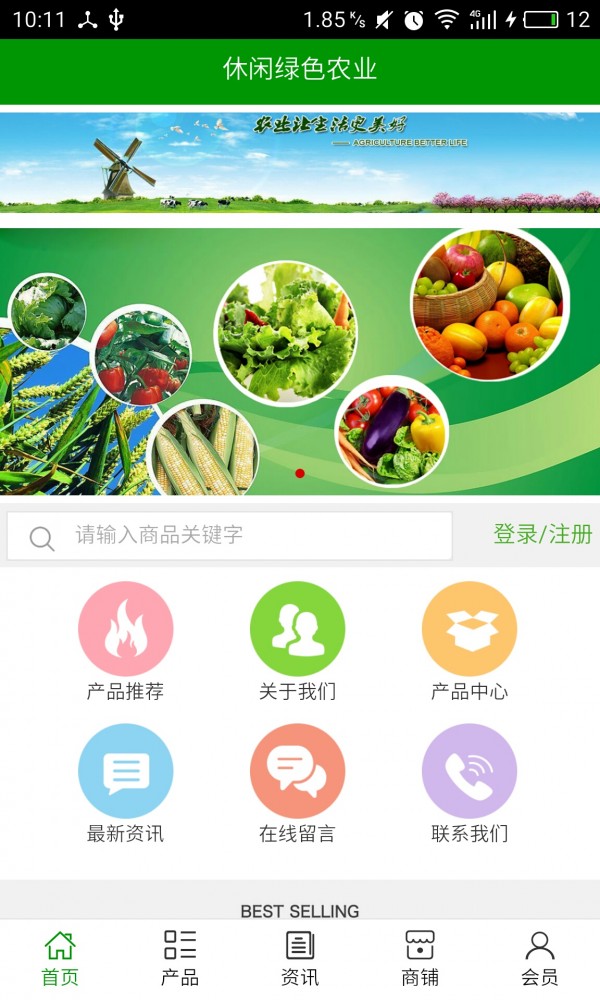Open 联系我们 contact us

469,784
